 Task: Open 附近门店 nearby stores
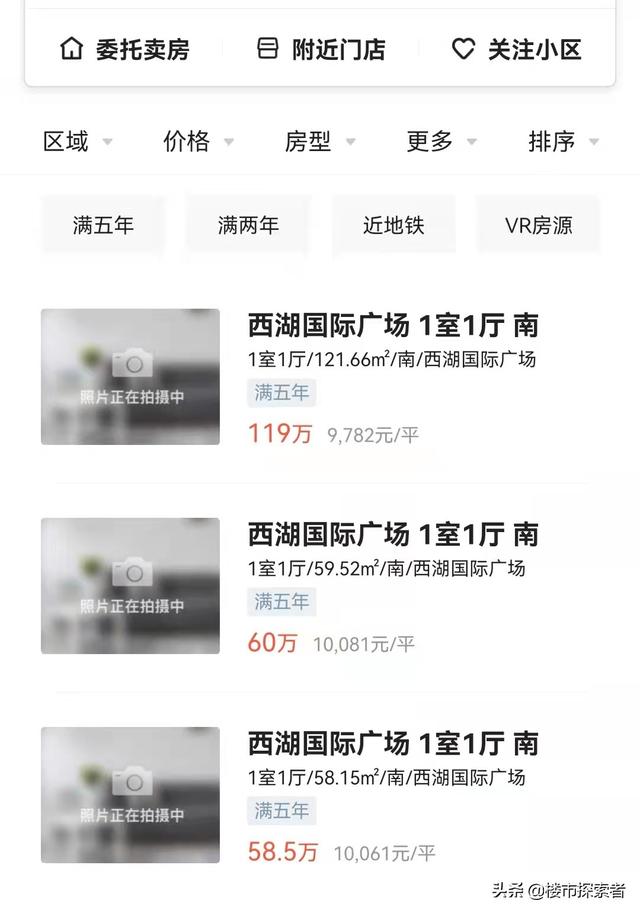(x=321, y=49)
